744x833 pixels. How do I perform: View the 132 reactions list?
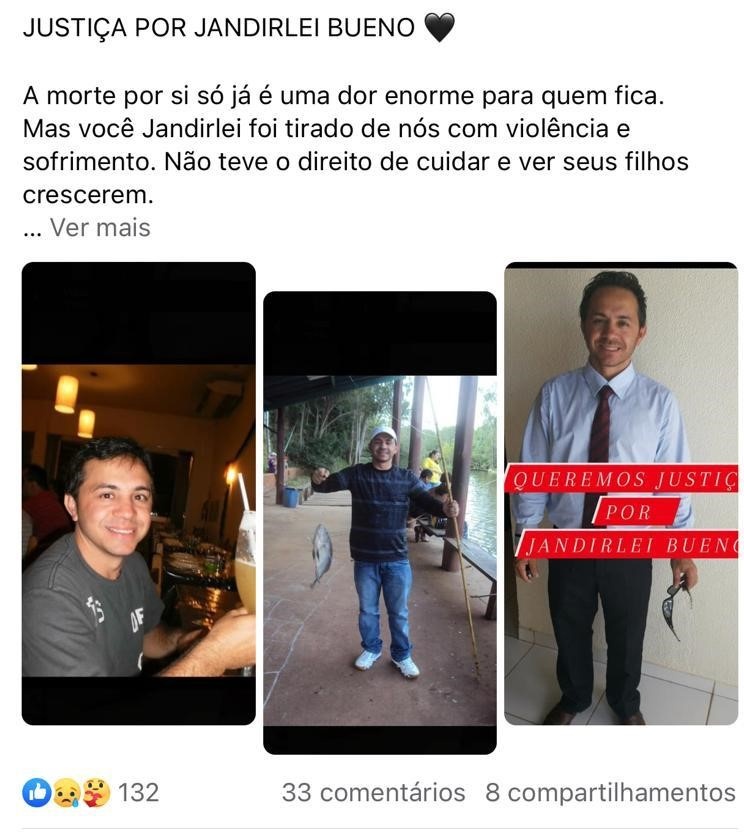pos(92,793)
